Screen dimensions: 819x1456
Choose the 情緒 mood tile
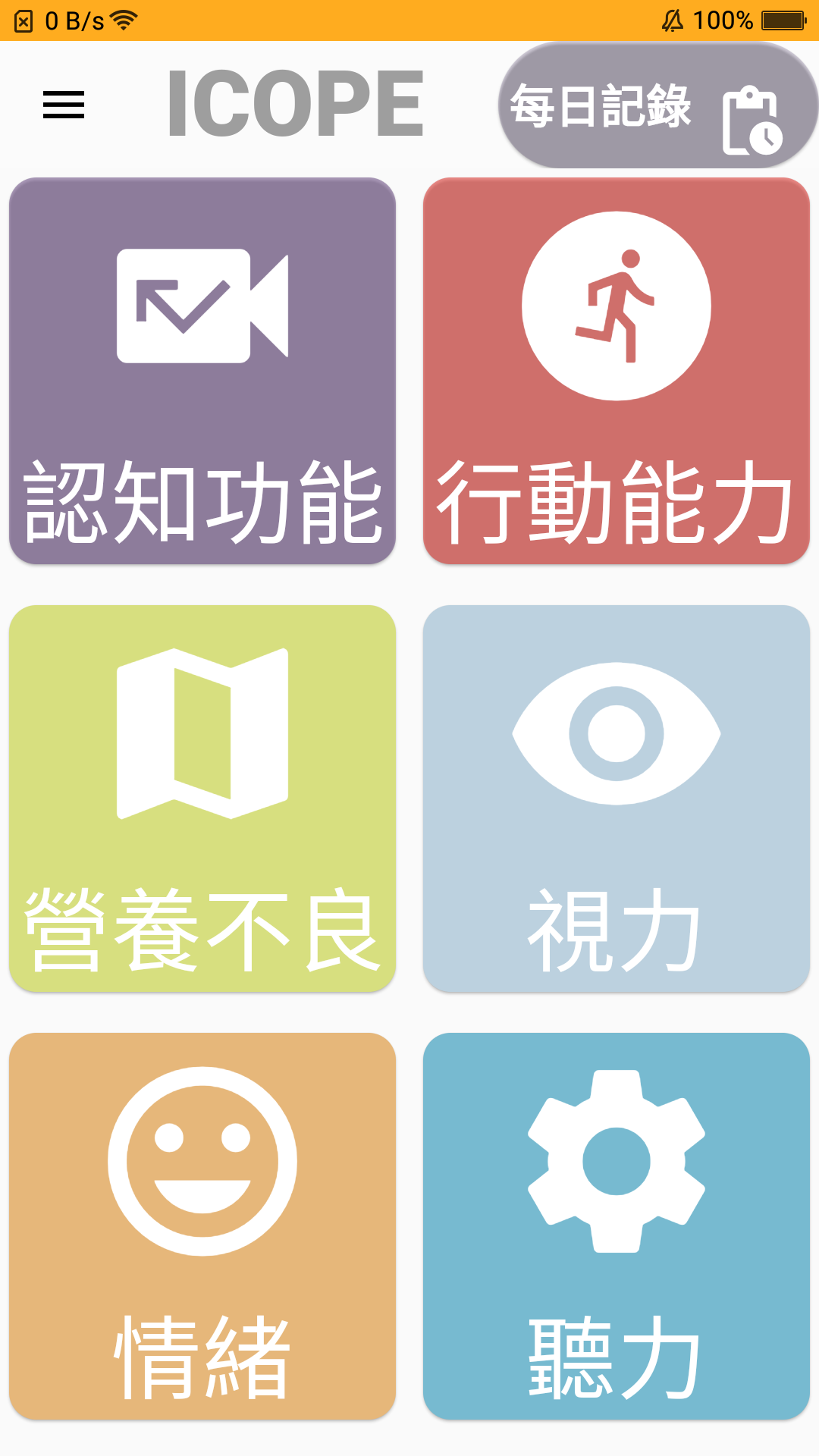tap(202, 1226)
